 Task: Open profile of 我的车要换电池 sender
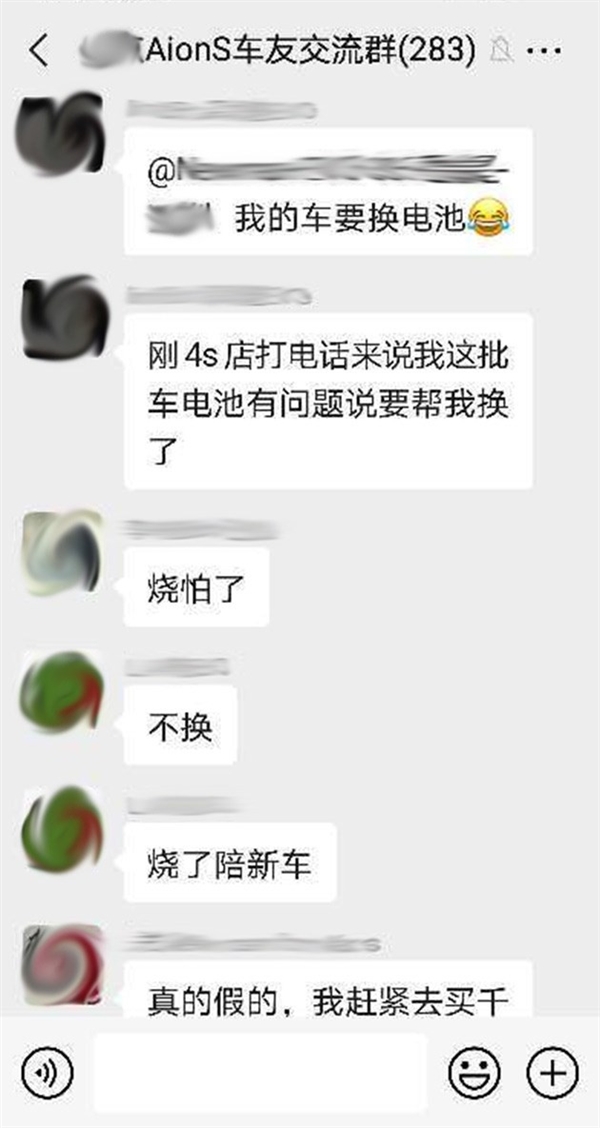[62, 133]
